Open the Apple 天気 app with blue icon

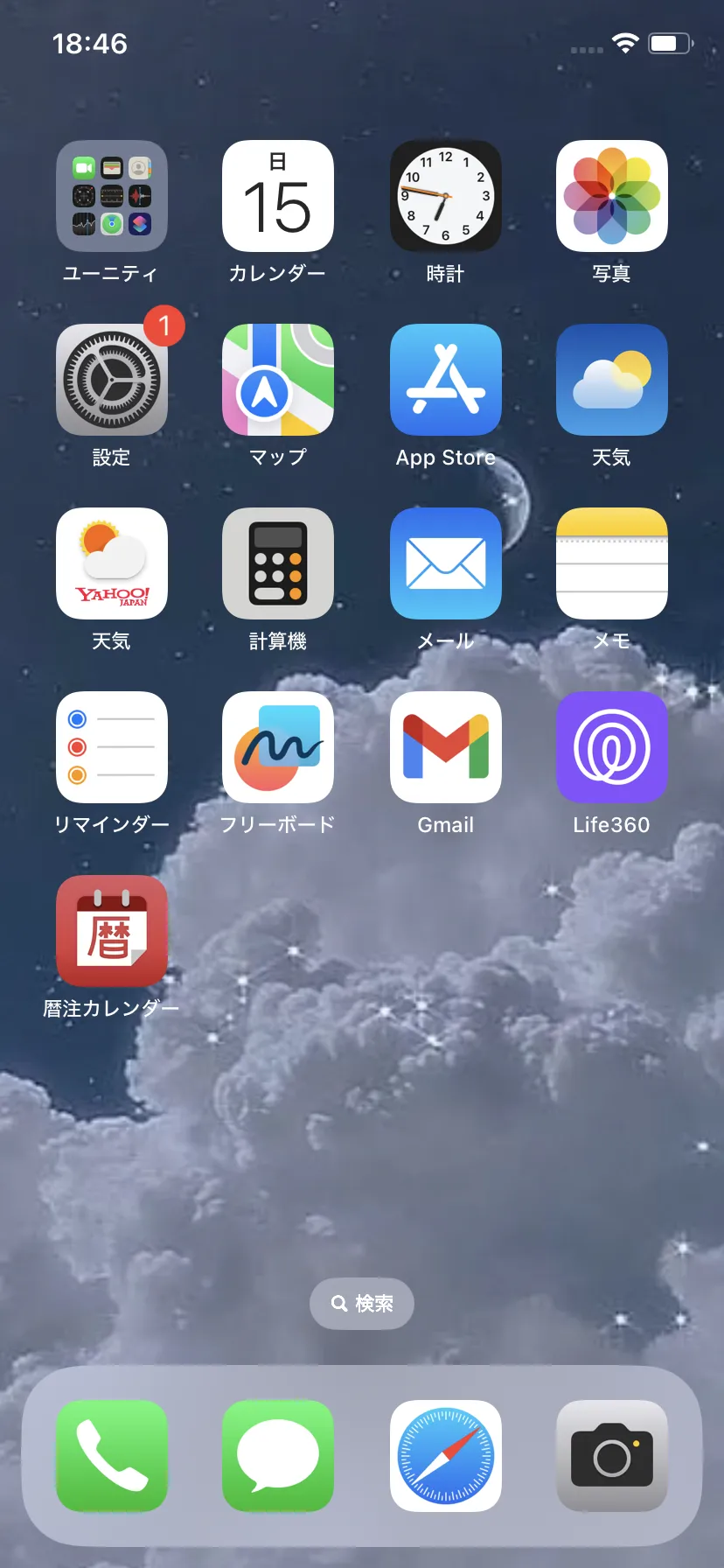pos(612,380)
